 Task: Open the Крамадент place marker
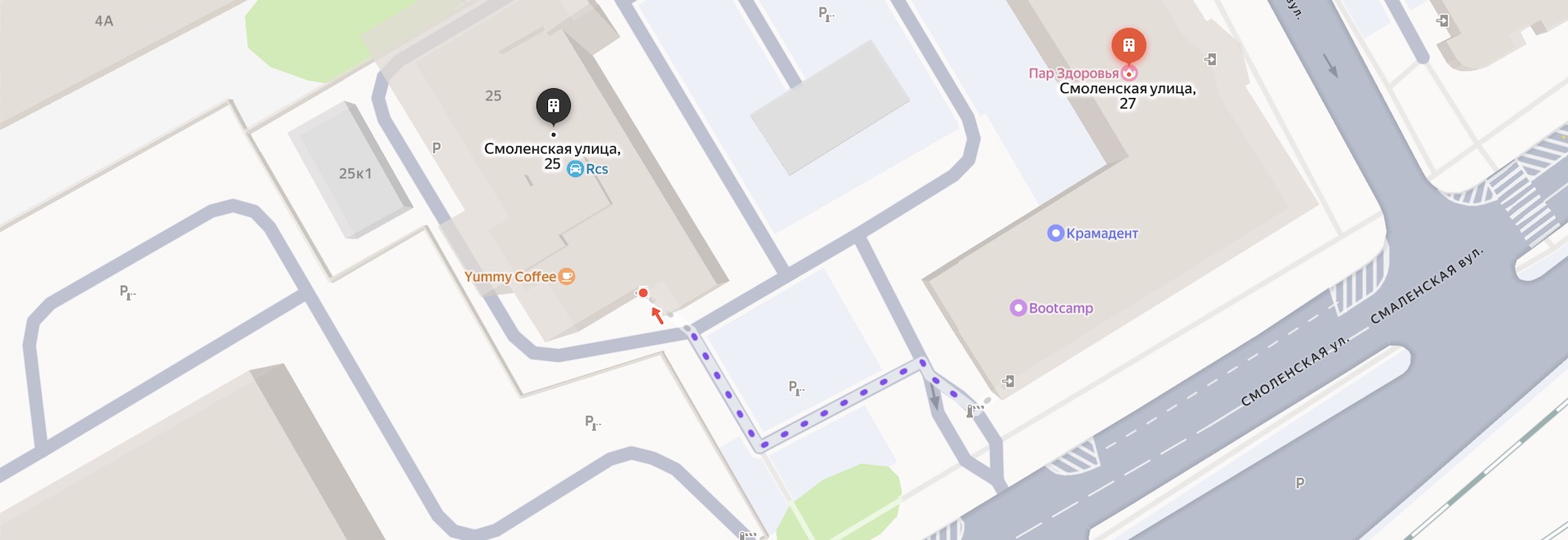pyautogui.click(x=1055, y=233)
